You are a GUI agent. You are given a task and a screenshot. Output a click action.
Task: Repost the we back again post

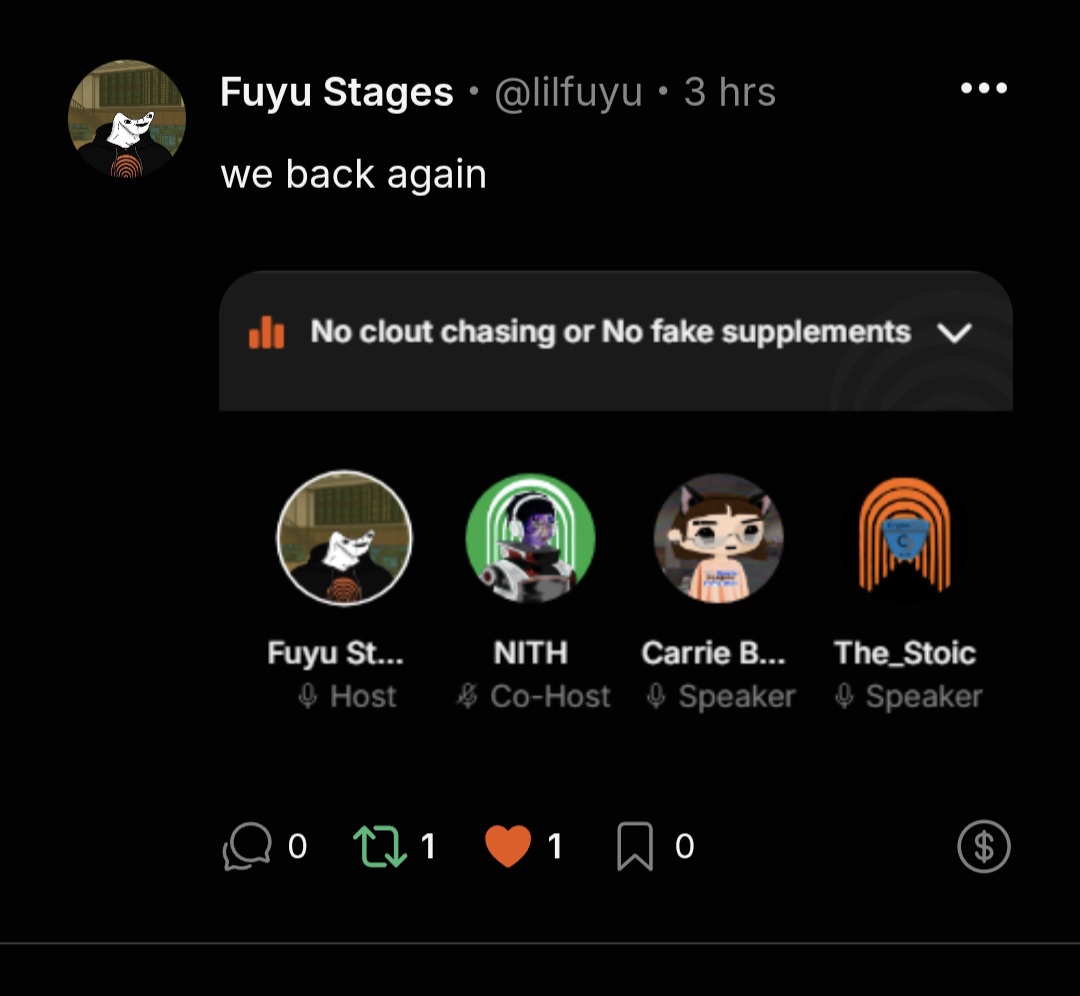381,847
